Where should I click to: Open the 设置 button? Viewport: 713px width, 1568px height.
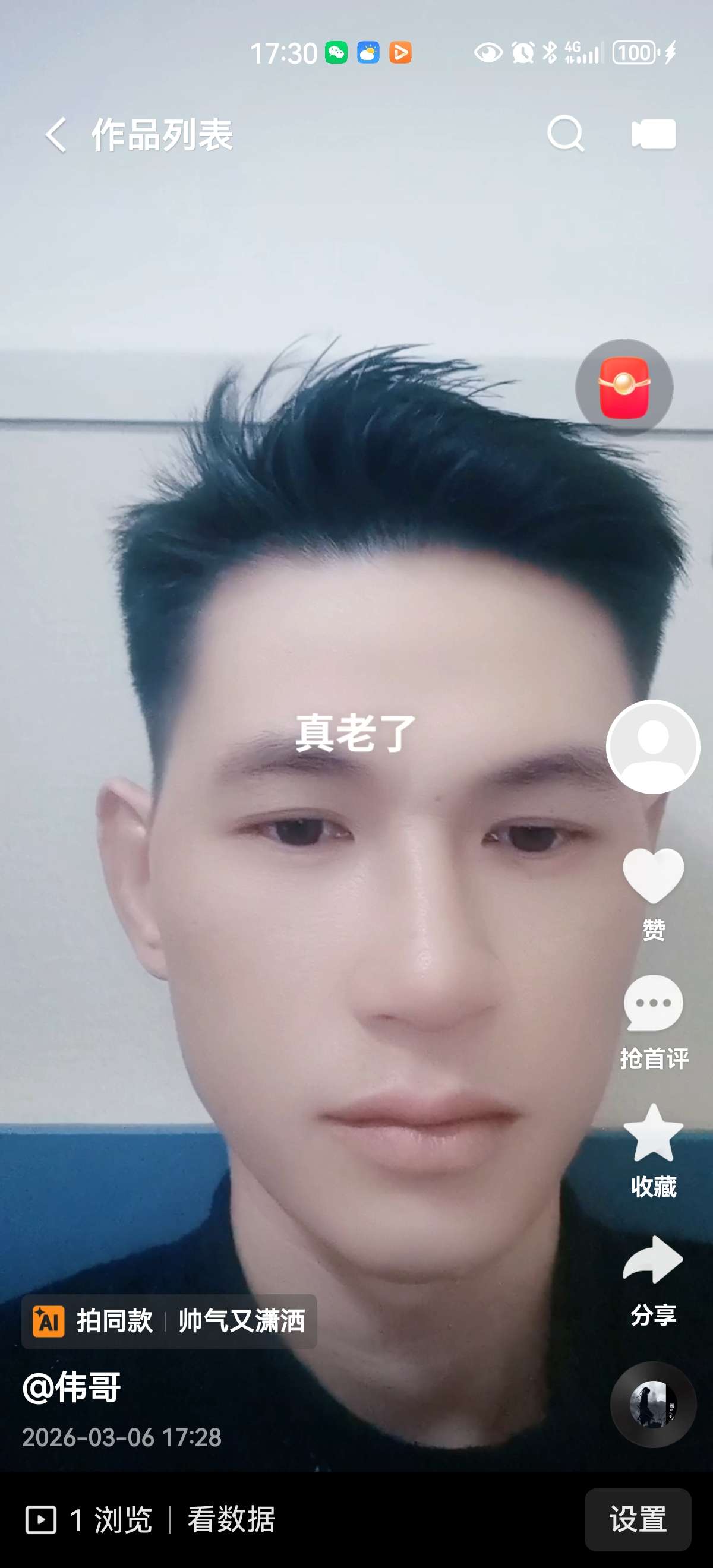638,1519
